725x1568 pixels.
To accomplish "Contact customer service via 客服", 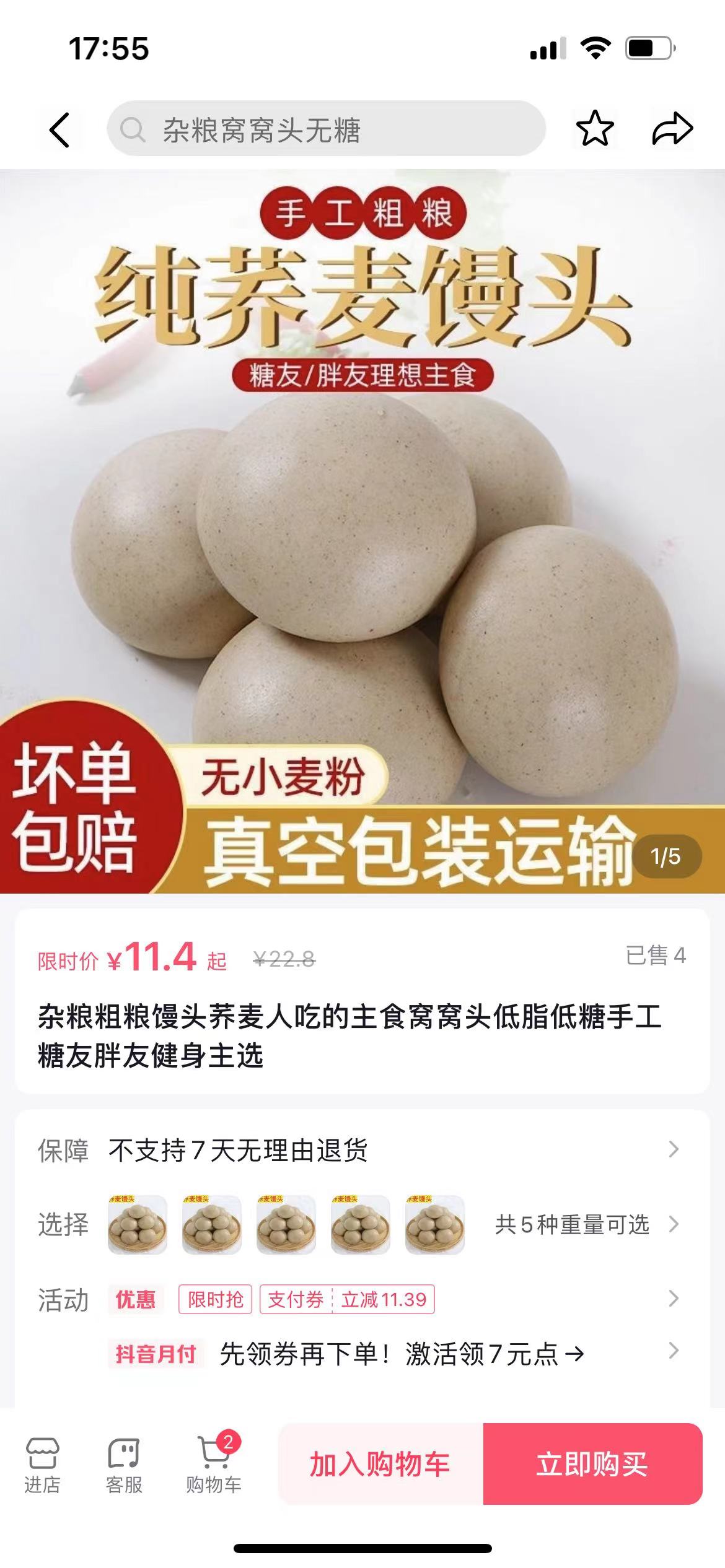I will tap(124, 1465).
